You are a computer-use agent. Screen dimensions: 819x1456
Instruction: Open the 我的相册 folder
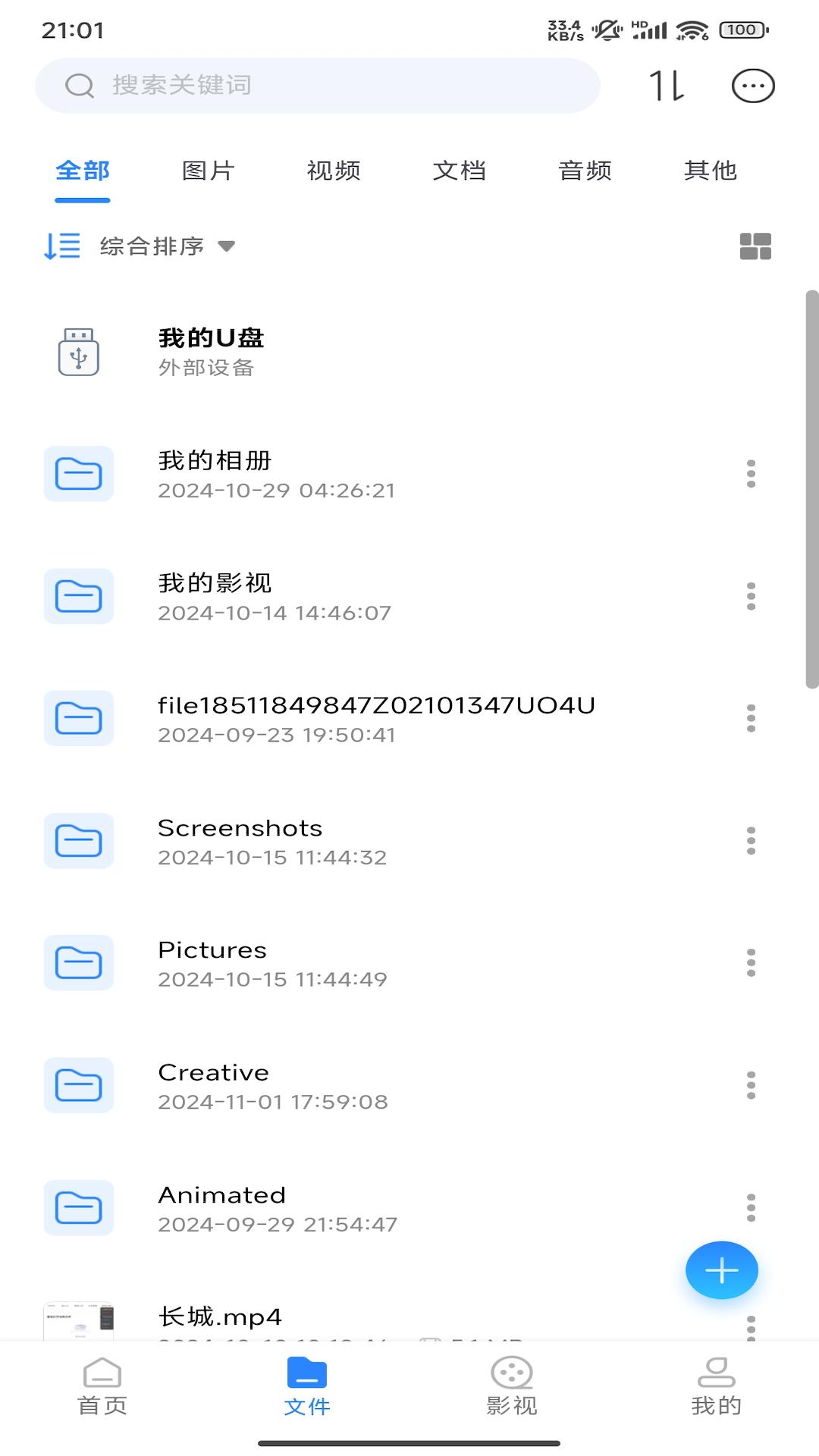[x=215, y=474]
